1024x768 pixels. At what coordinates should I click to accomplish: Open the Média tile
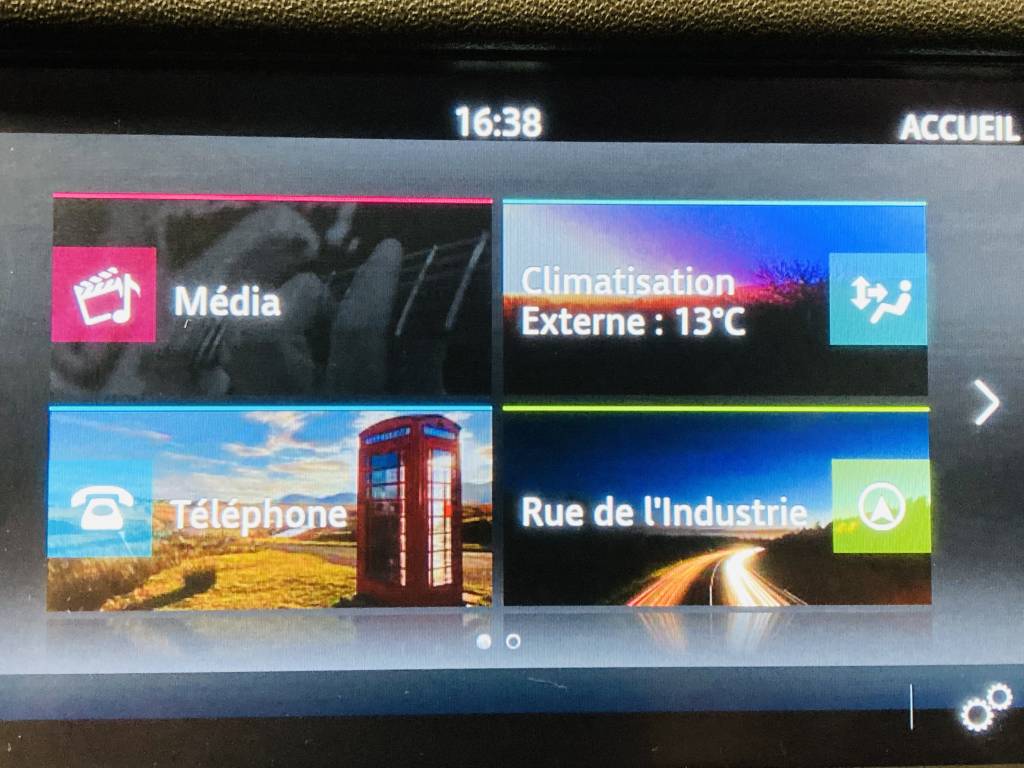(271, 298)
